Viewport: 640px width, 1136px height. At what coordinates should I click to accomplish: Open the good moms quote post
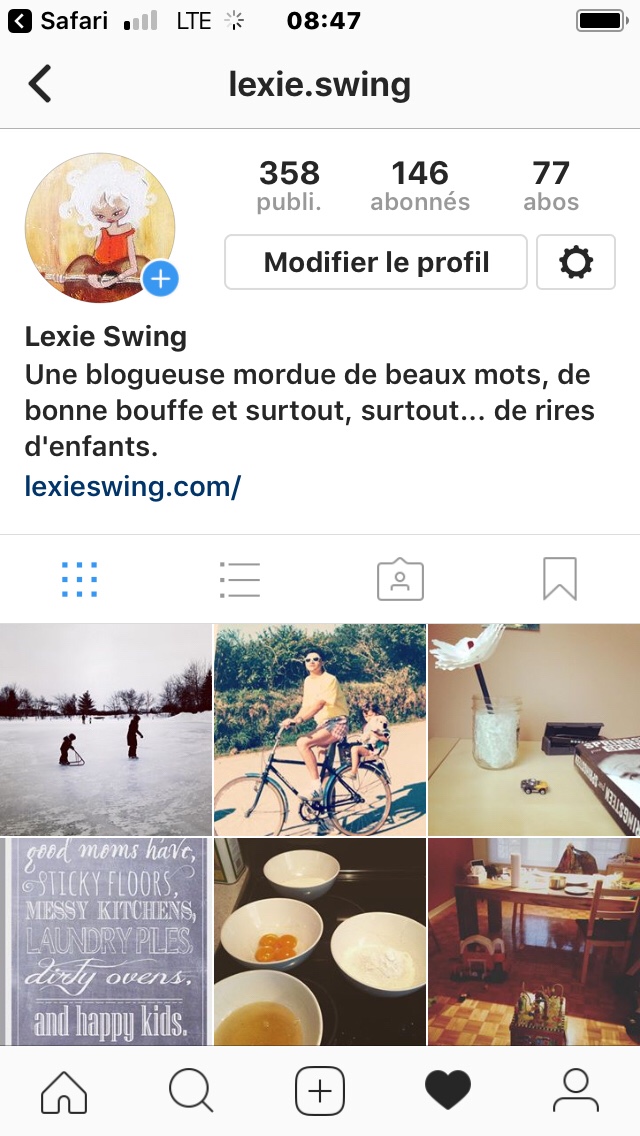pos(106,942)
